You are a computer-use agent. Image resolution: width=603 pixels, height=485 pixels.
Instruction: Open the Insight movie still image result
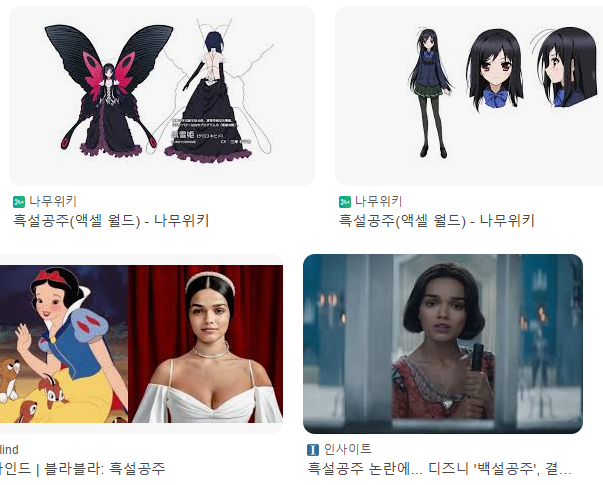(x=442, y=343)
